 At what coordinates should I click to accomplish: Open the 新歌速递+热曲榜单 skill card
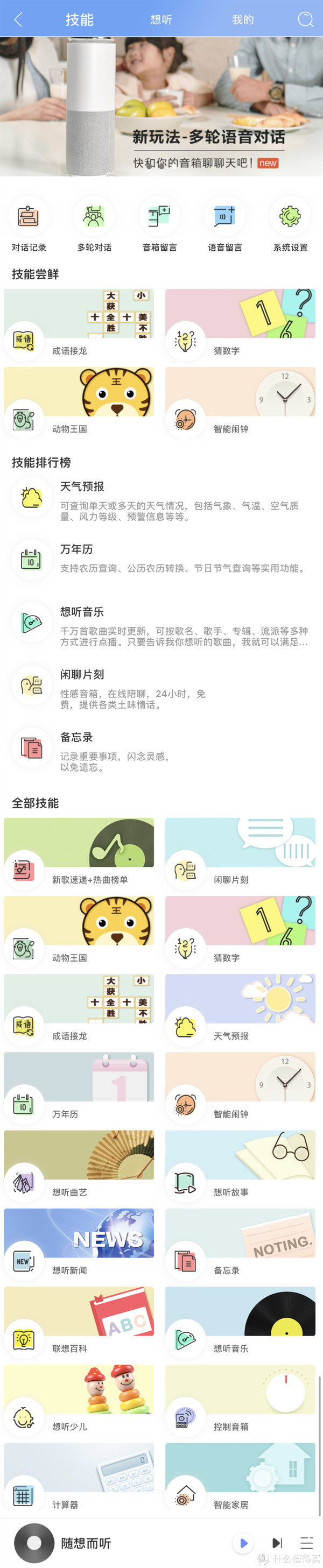click(79, 852)
